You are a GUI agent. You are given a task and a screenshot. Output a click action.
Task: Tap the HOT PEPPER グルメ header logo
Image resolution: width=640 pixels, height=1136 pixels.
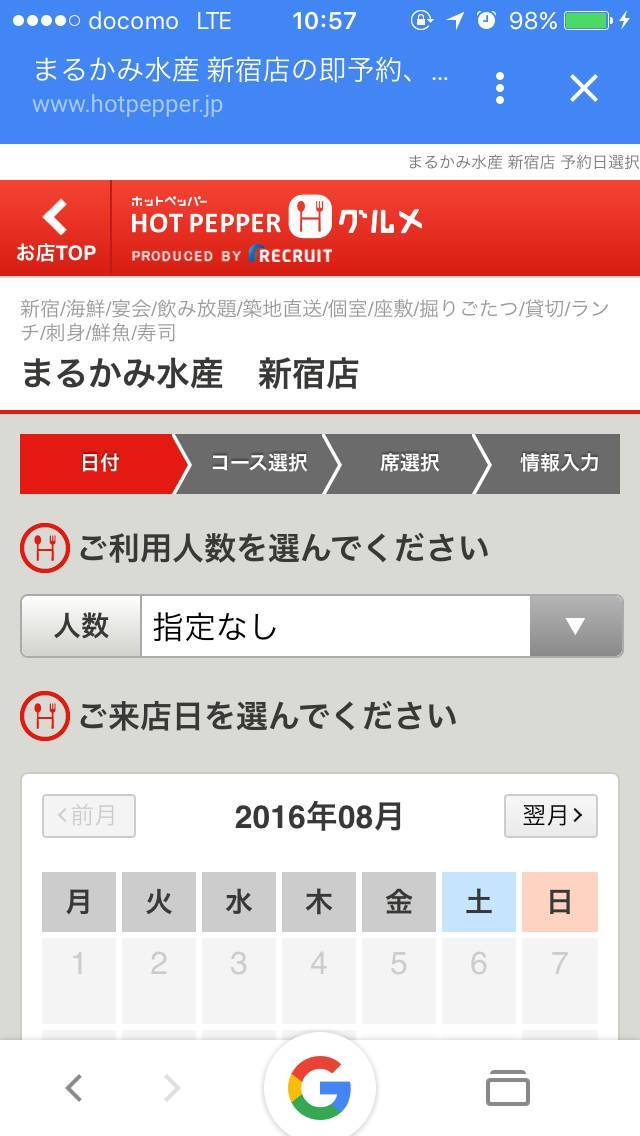point(275,229)
